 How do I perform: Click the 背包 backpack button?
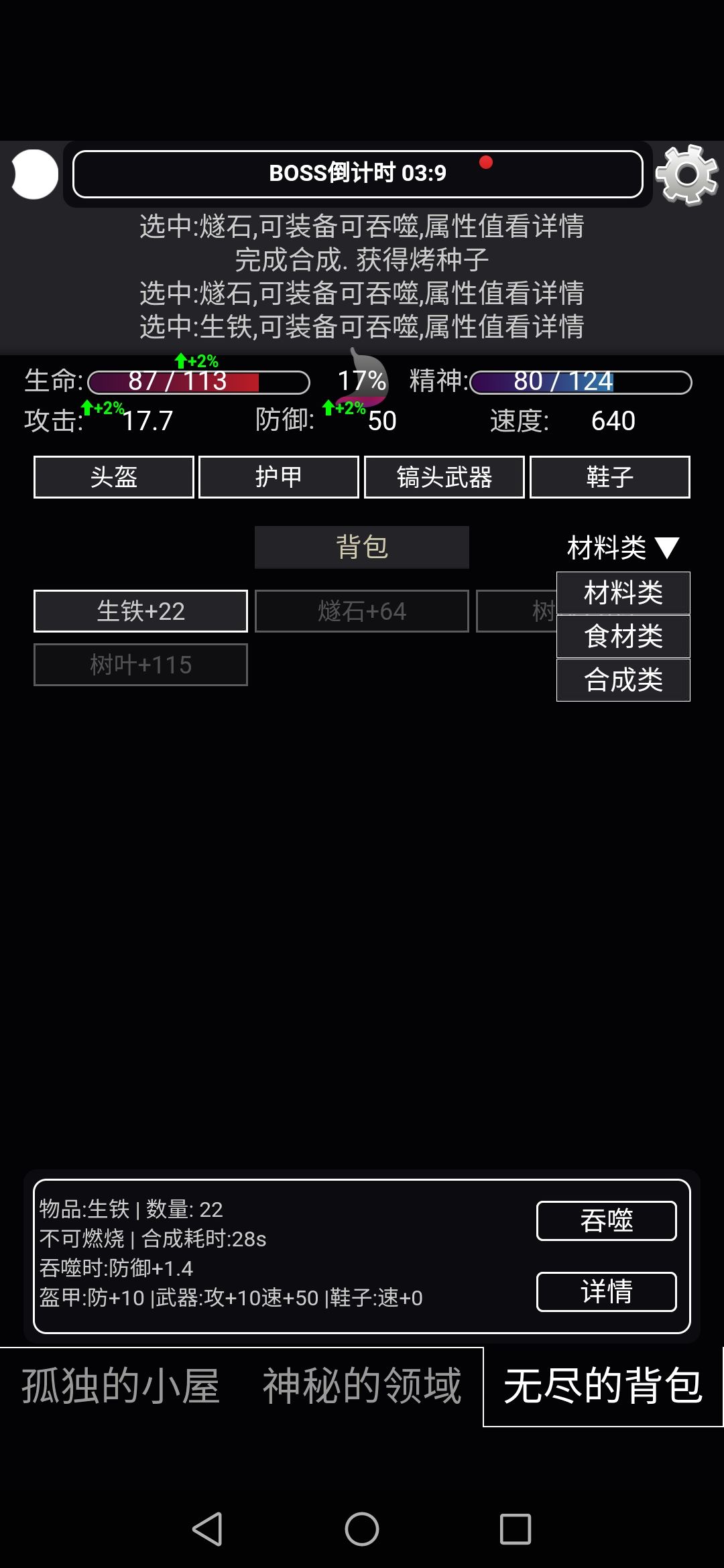coord(362,547)
